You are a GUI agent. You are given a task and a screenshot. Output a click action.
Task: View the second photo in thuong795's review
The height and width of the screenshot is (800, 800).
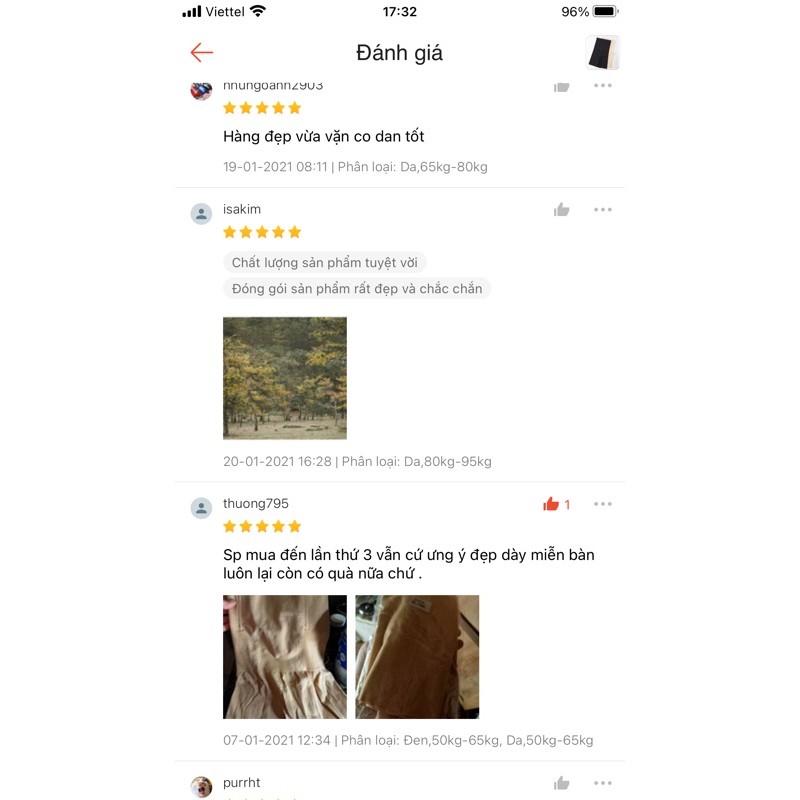click(x=417, y=657)
